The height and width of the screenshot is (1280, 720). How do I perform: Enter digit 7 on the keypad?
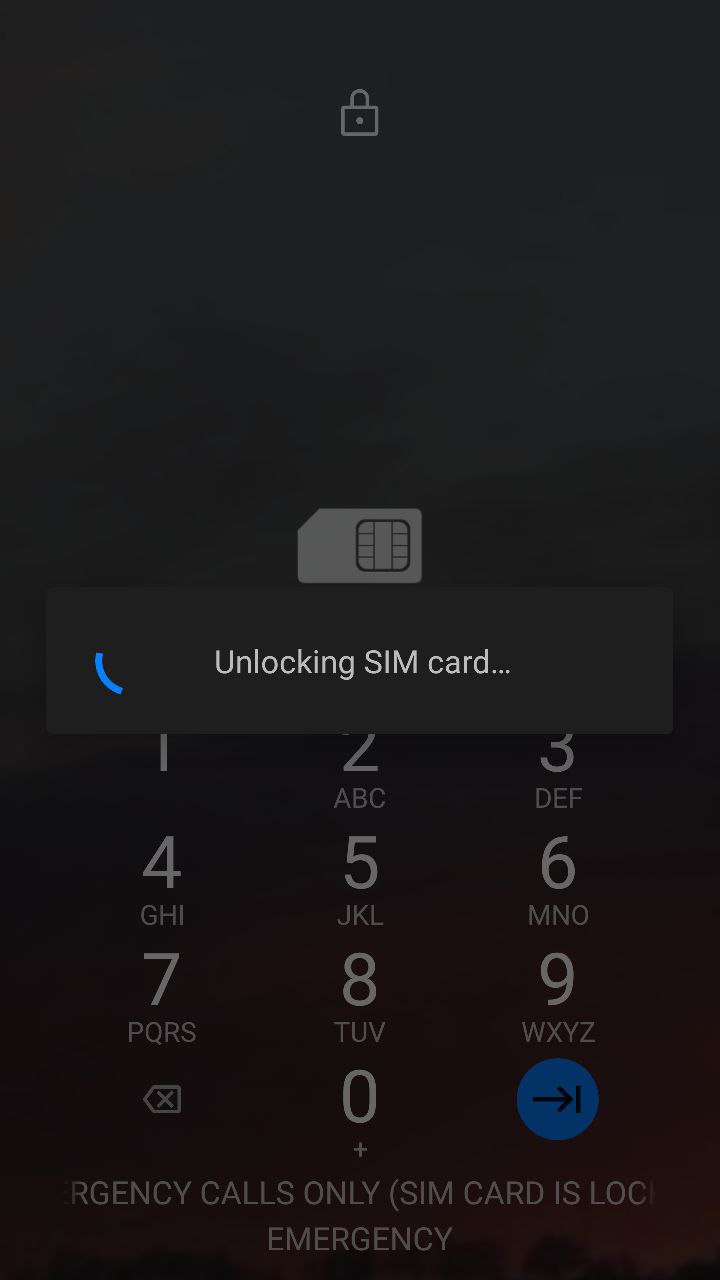click(x=162, y=996)
